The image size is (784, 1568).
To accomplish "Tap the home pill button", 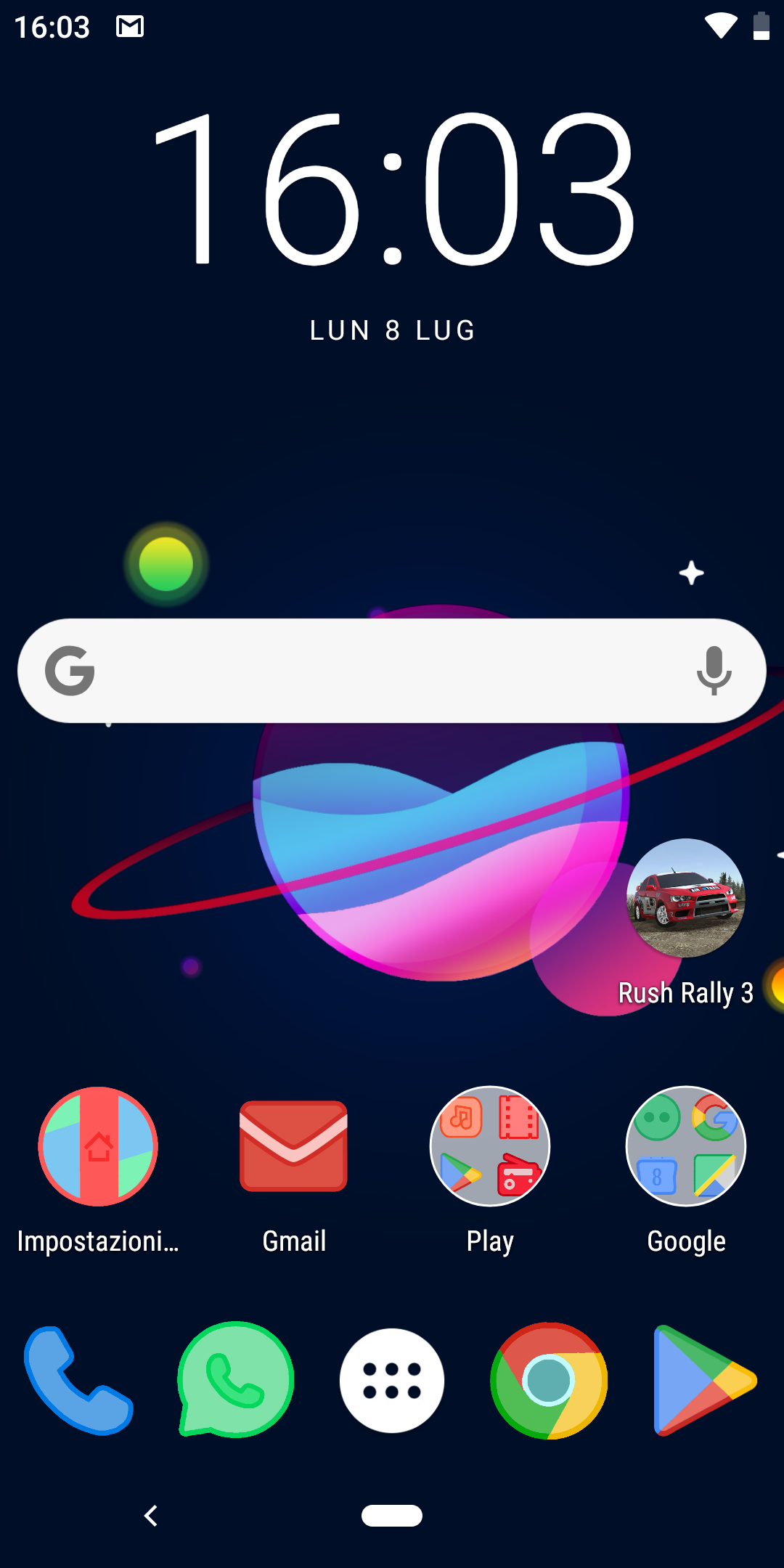I will (392, 1516).
